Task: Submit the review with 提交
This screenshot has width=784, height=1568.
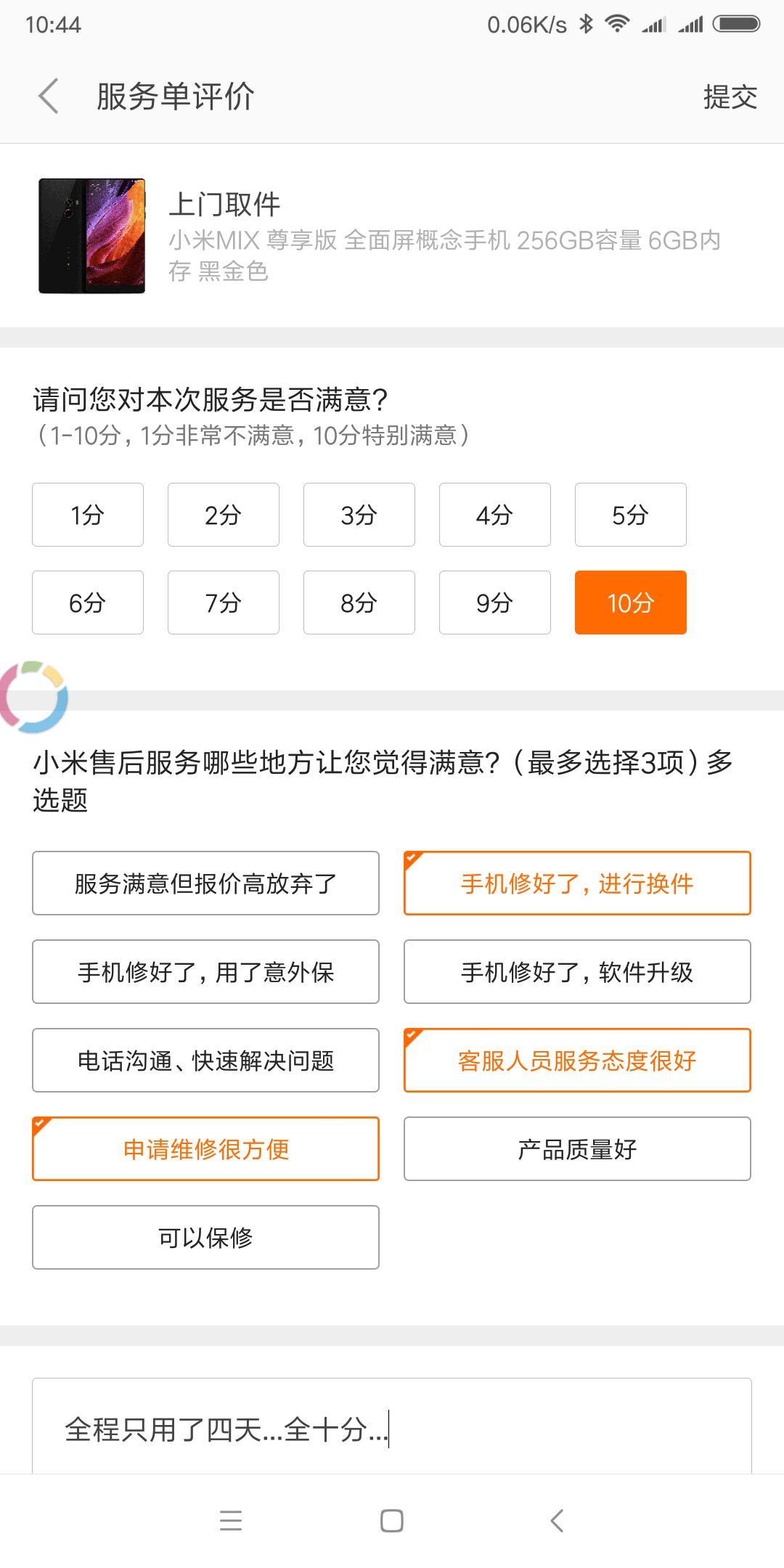Action: point(730,97)
